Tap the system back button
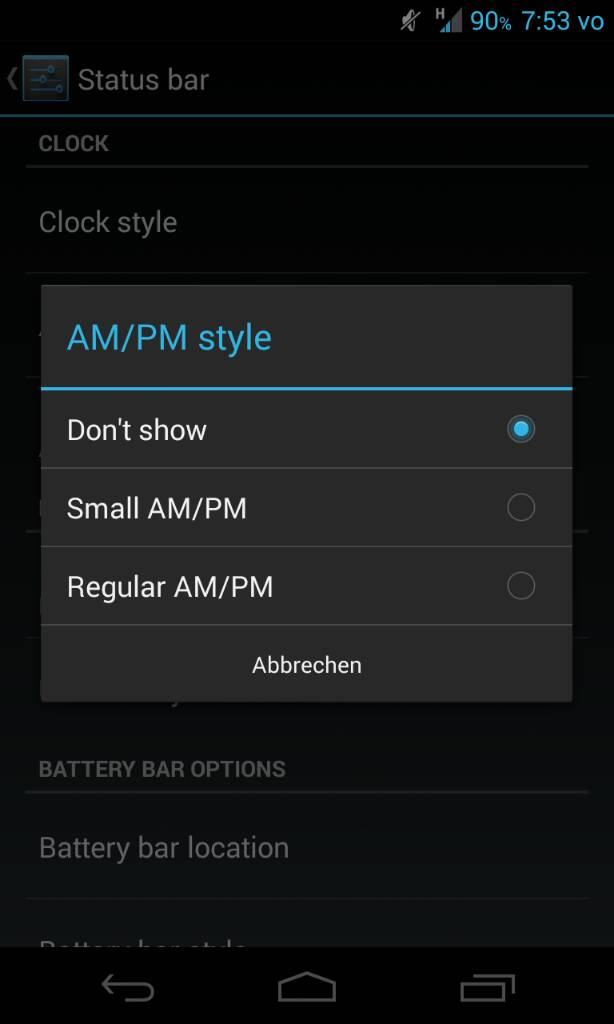 (128, 987)
